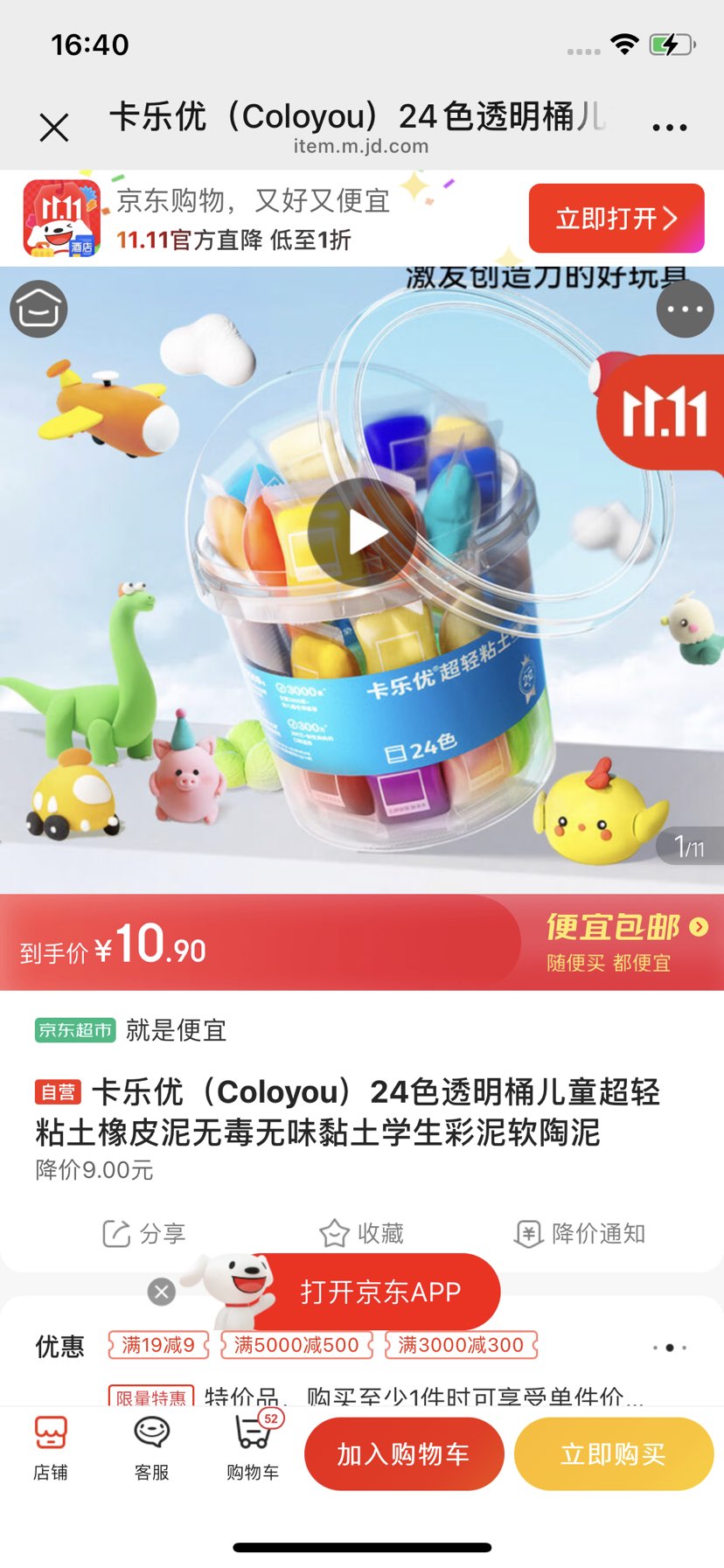
Task: Open the browser page options menu (top-right dots)
Action: tap(668, 125)
